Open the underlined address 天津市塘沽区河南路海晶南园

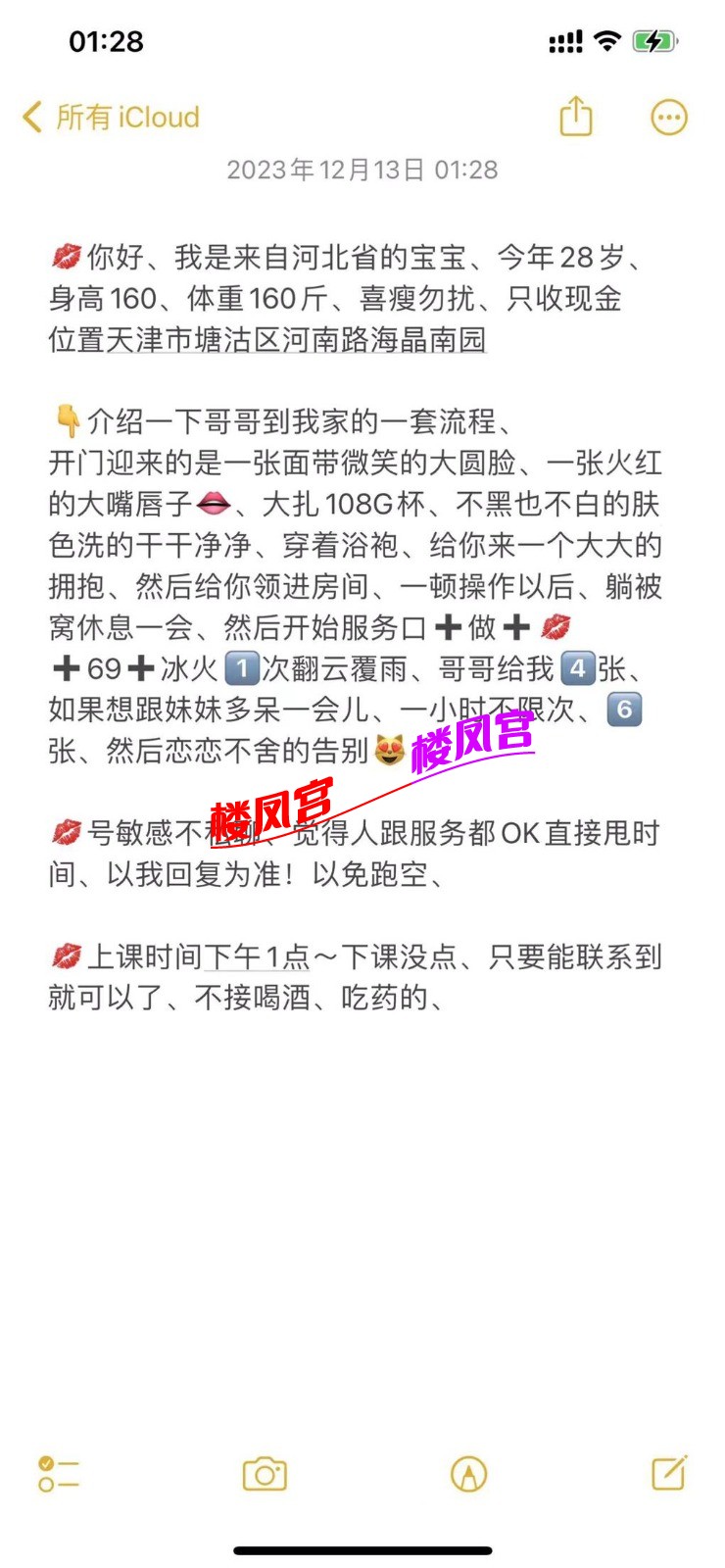[x=294, y=341]
